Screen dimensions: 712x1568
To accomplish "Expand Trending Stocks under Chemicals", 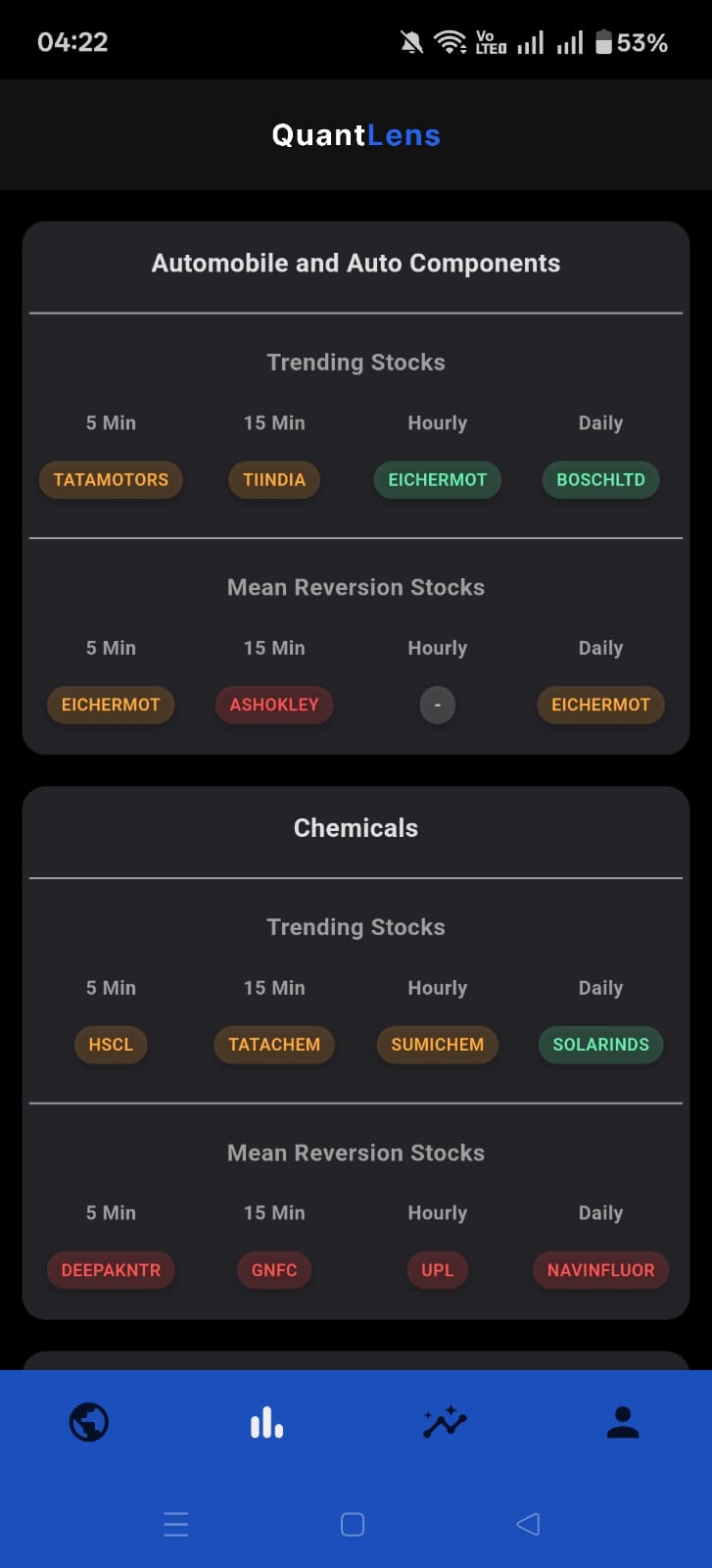I will (356, 926).
